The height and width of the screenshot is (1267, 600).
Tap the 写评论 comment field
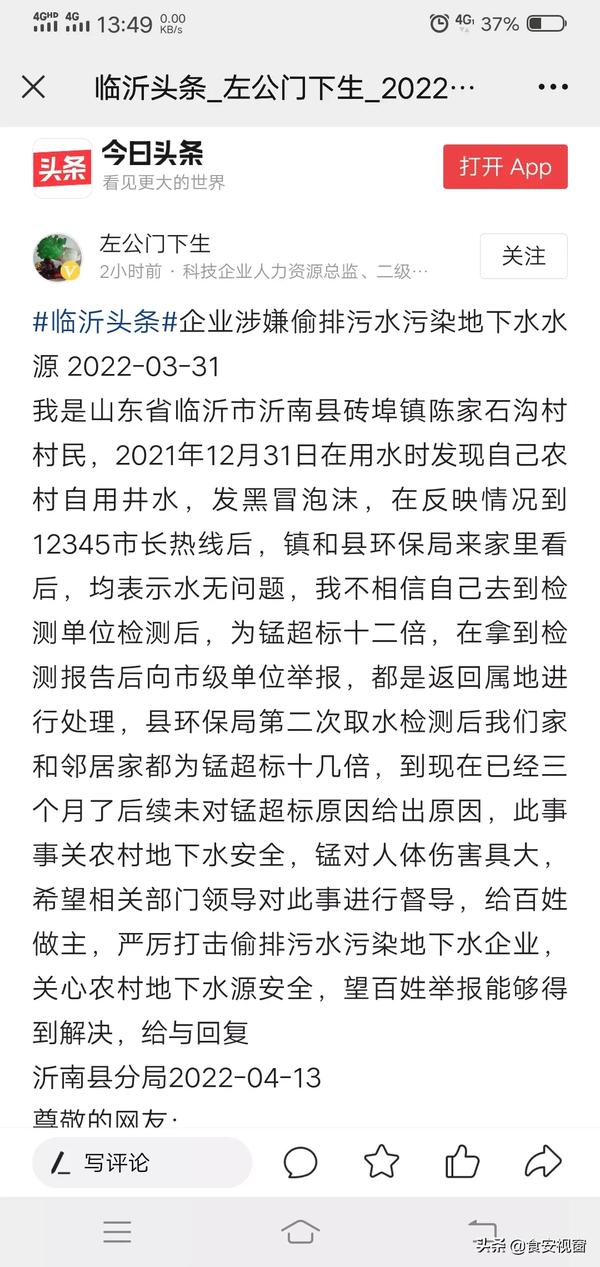tap(142, 1162)
